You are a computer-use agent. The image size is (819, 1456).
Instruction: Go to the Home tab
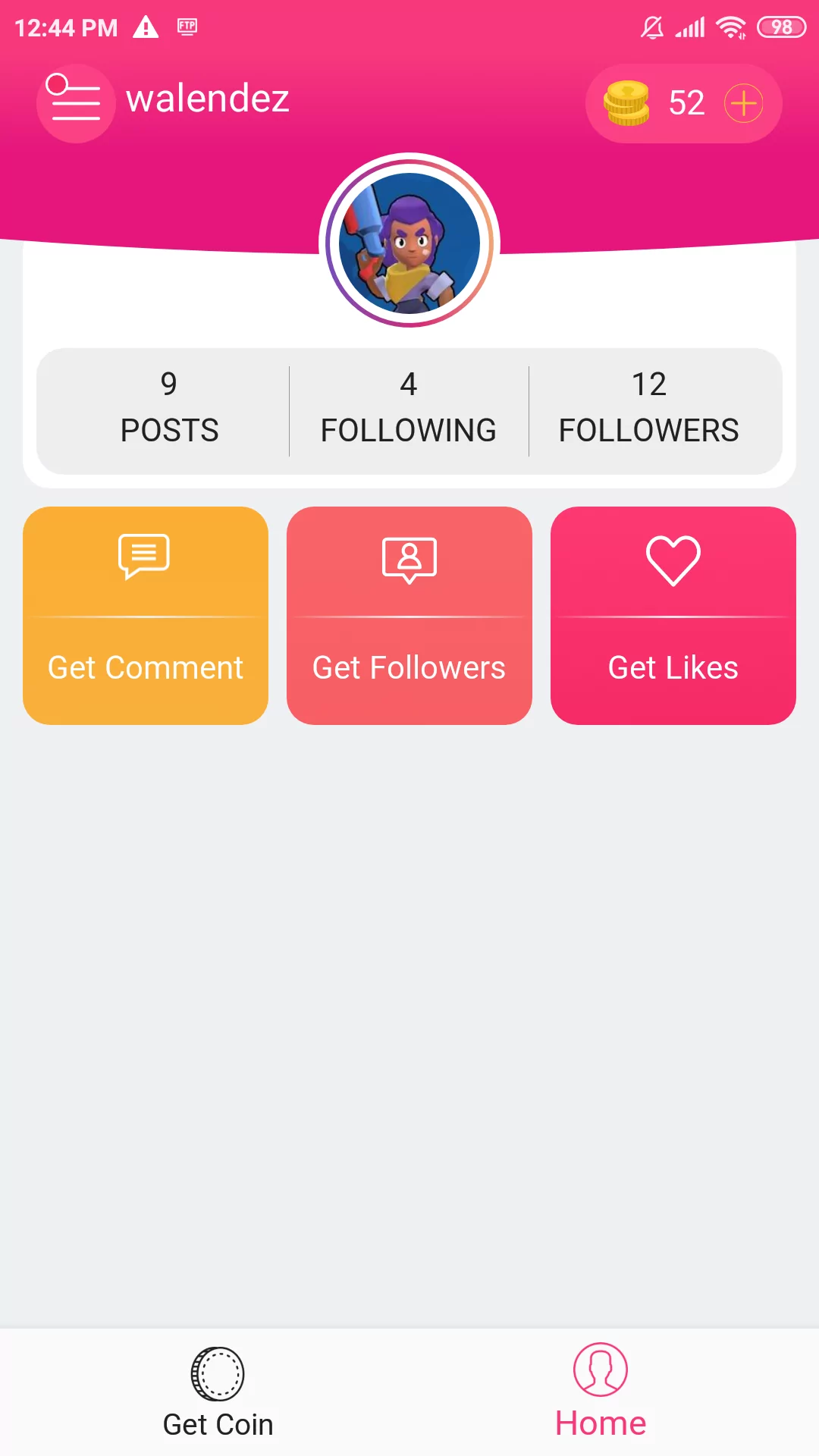[x=601, y=1392]
